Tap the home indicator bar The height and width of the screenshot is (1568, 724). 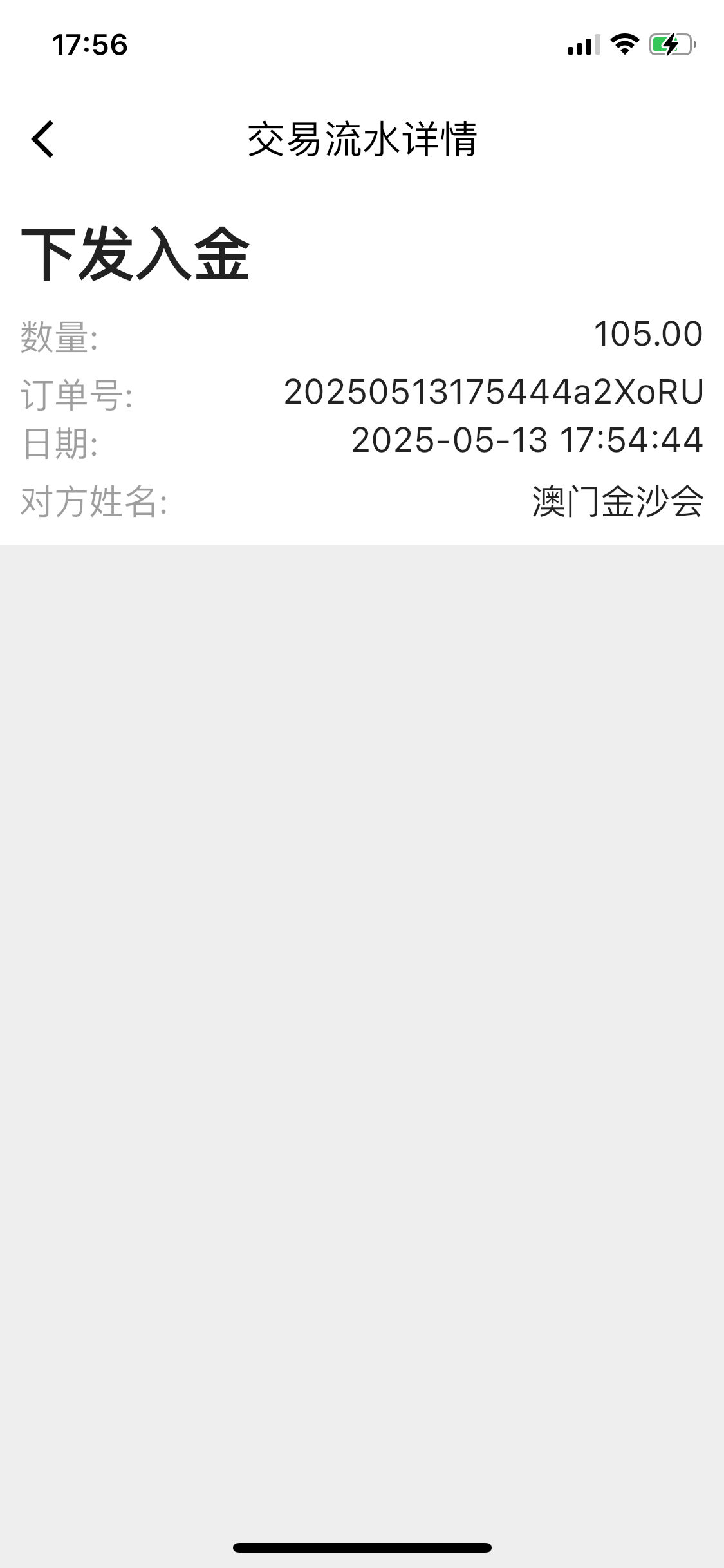click(x=362, y=1548)
